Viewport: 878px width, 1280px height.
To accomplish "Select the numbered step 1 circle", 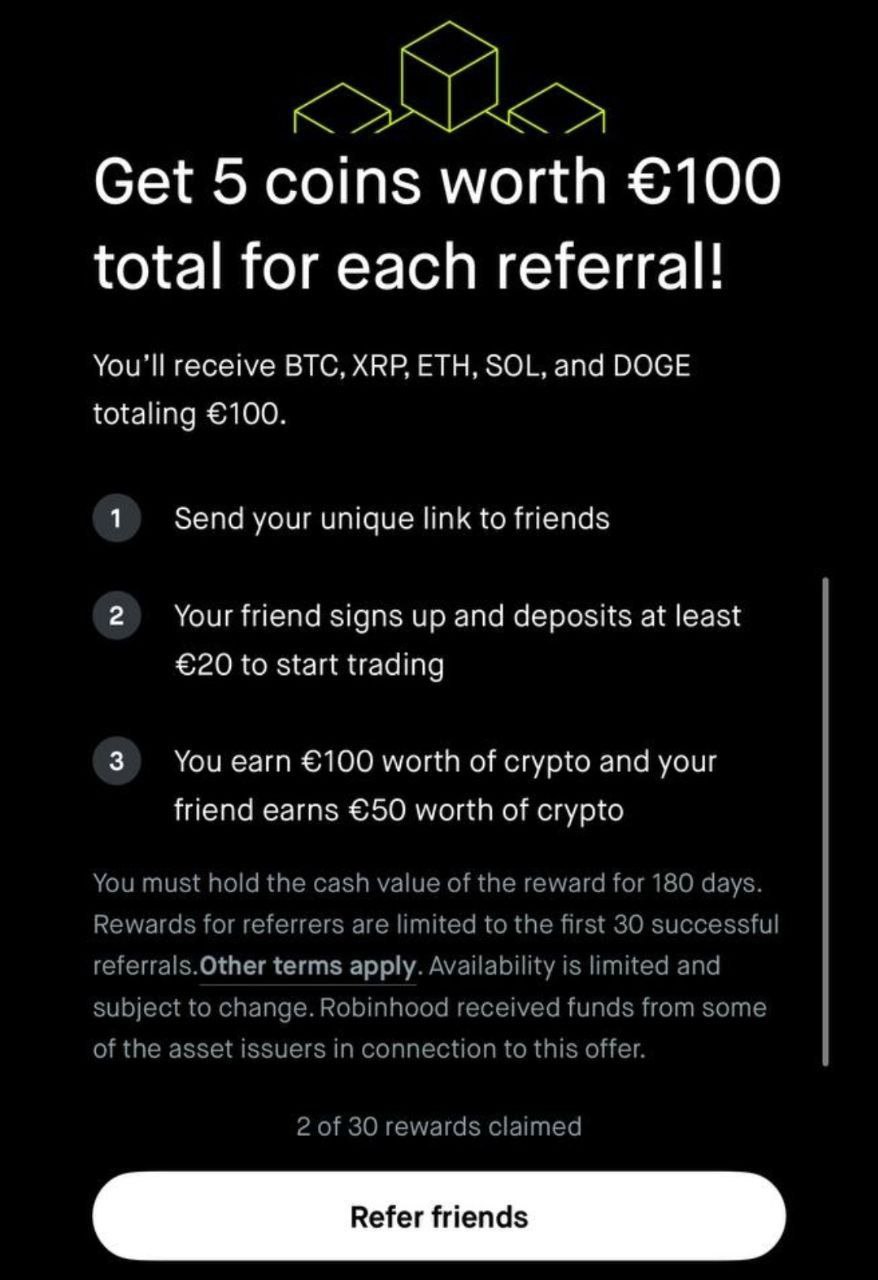I will pyautogui.click(x=118, y=518).
